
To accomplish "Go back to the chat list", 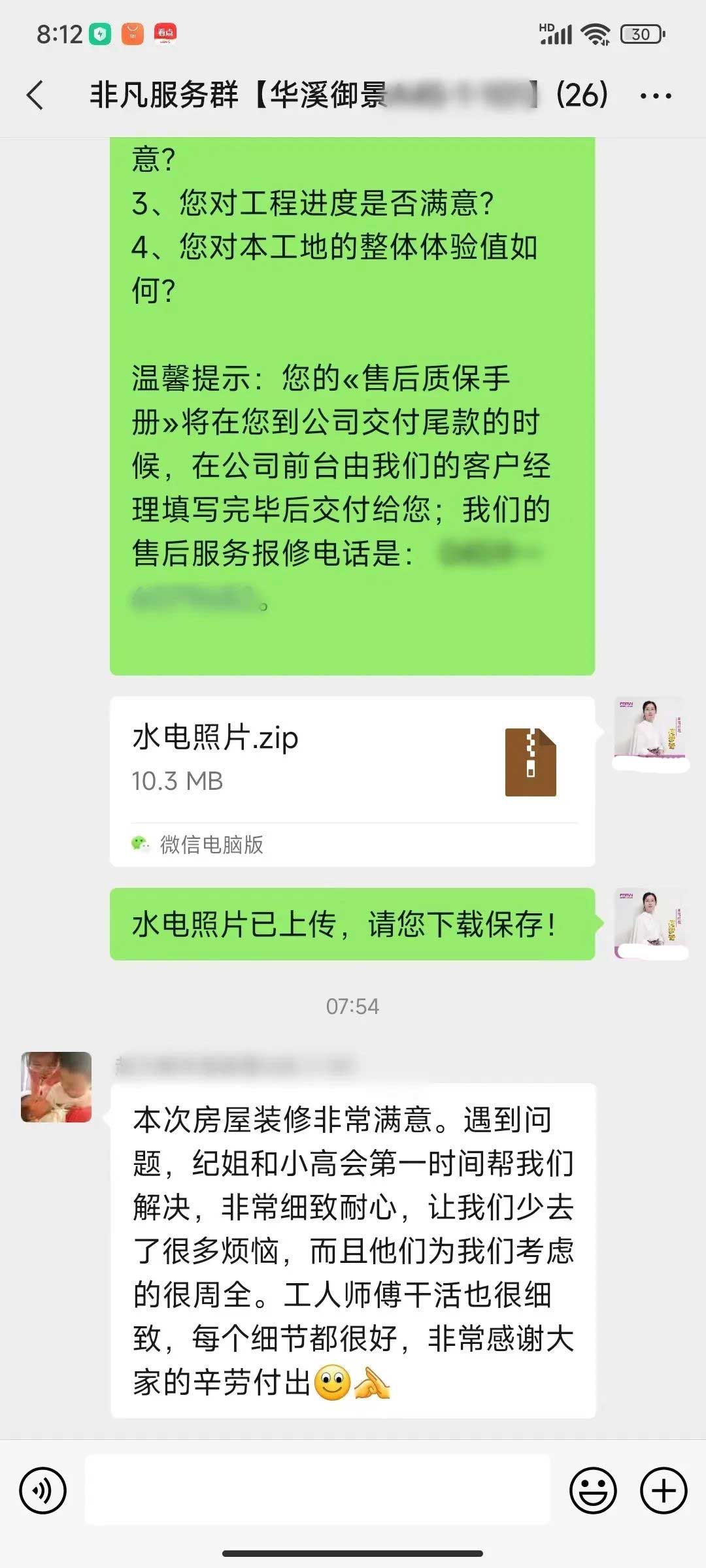I will [x=36, y=95].
